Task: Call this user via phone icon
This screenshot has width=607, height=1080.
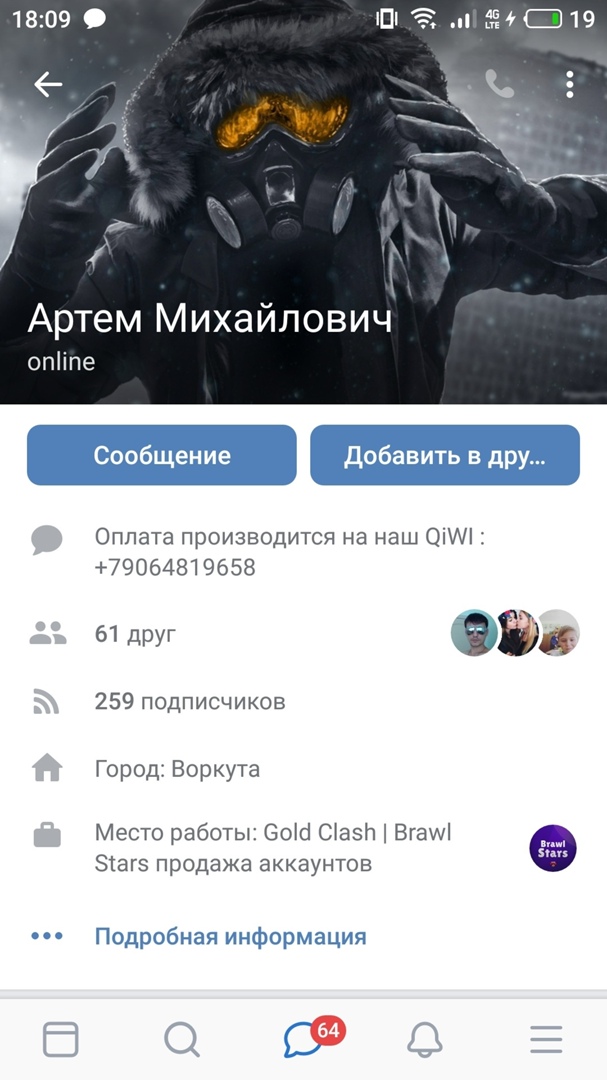Action: tap(499, 84)
